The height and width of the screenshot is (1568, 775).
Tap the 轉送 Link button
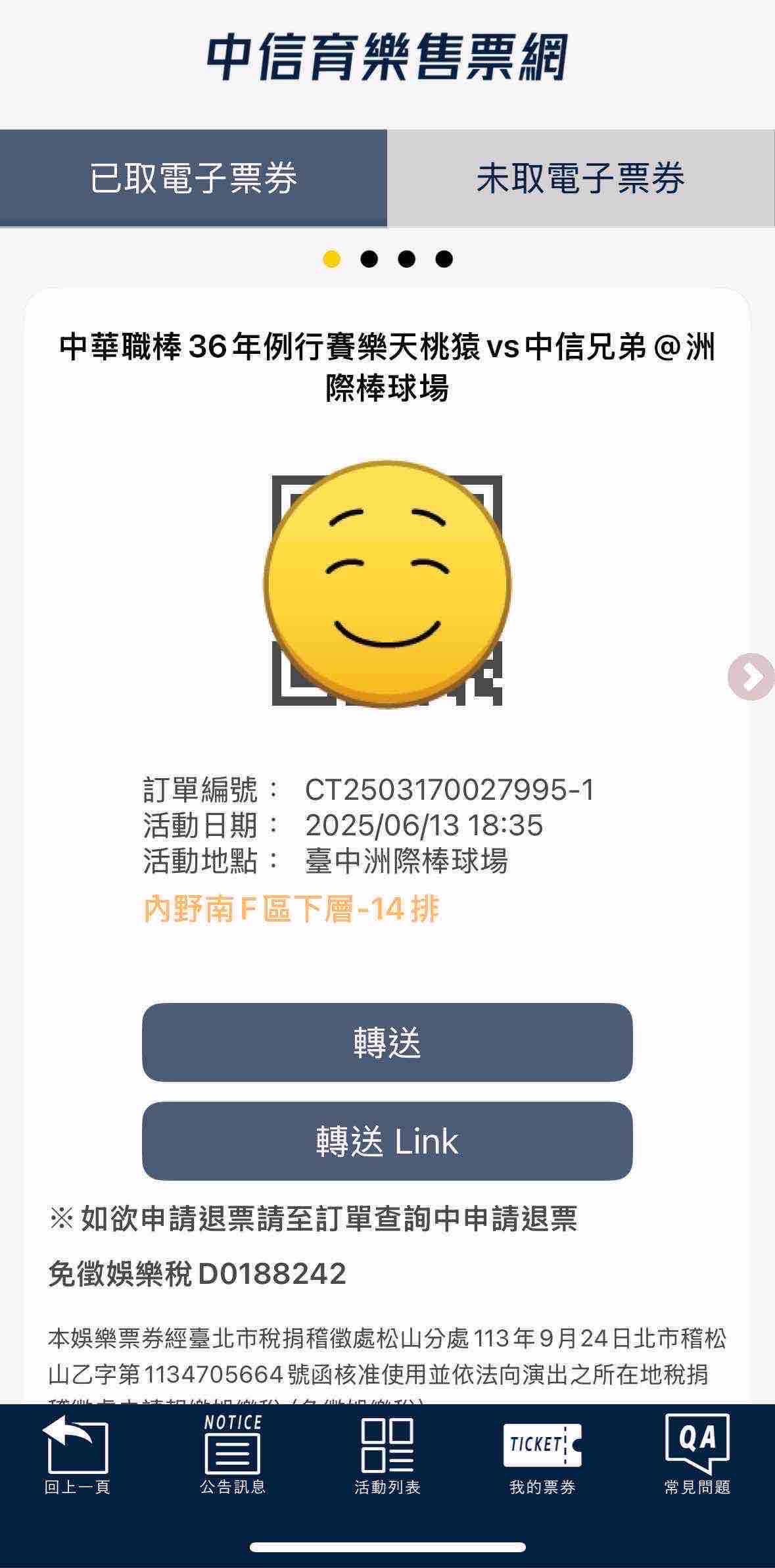(387, 1140)
